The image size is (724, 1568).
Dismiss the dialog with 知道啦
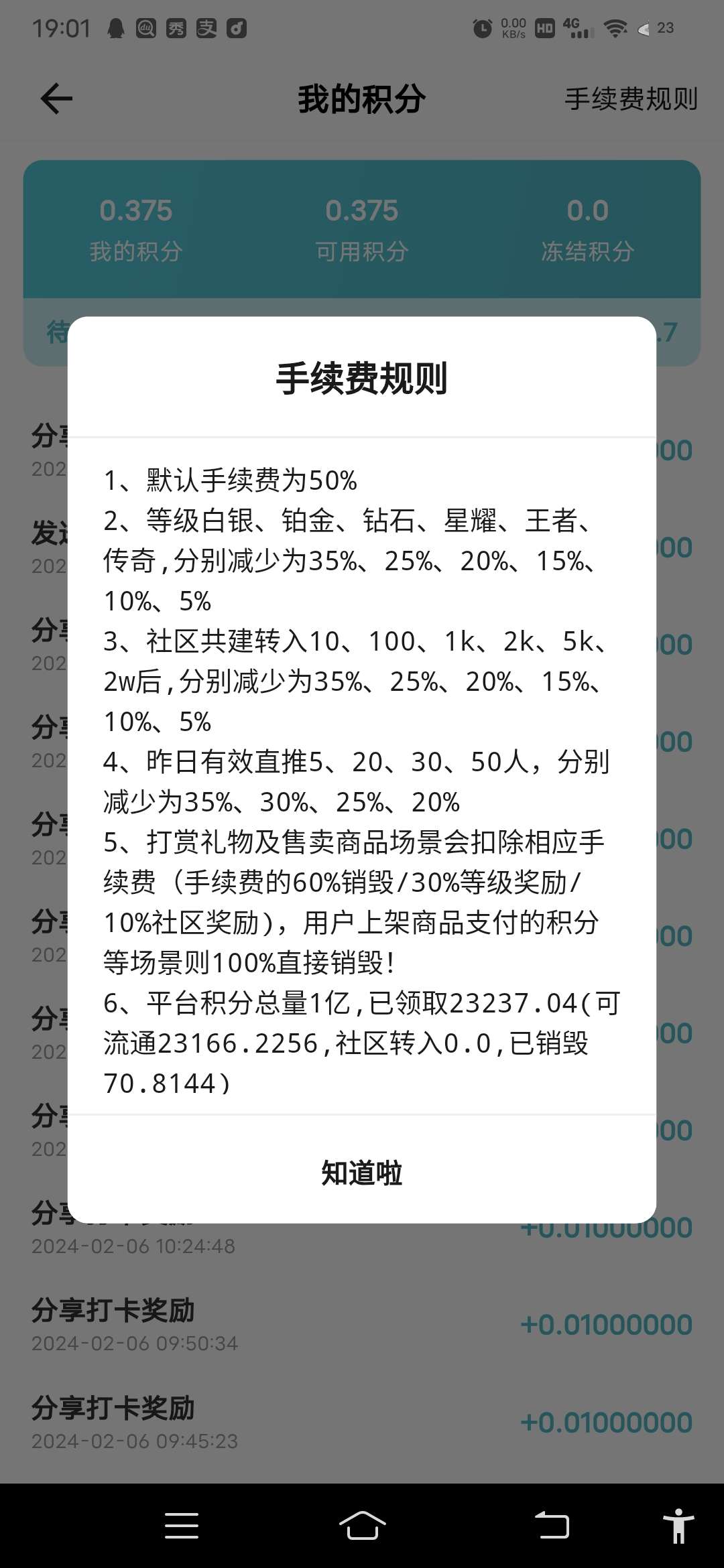[x=362, y=1173]
